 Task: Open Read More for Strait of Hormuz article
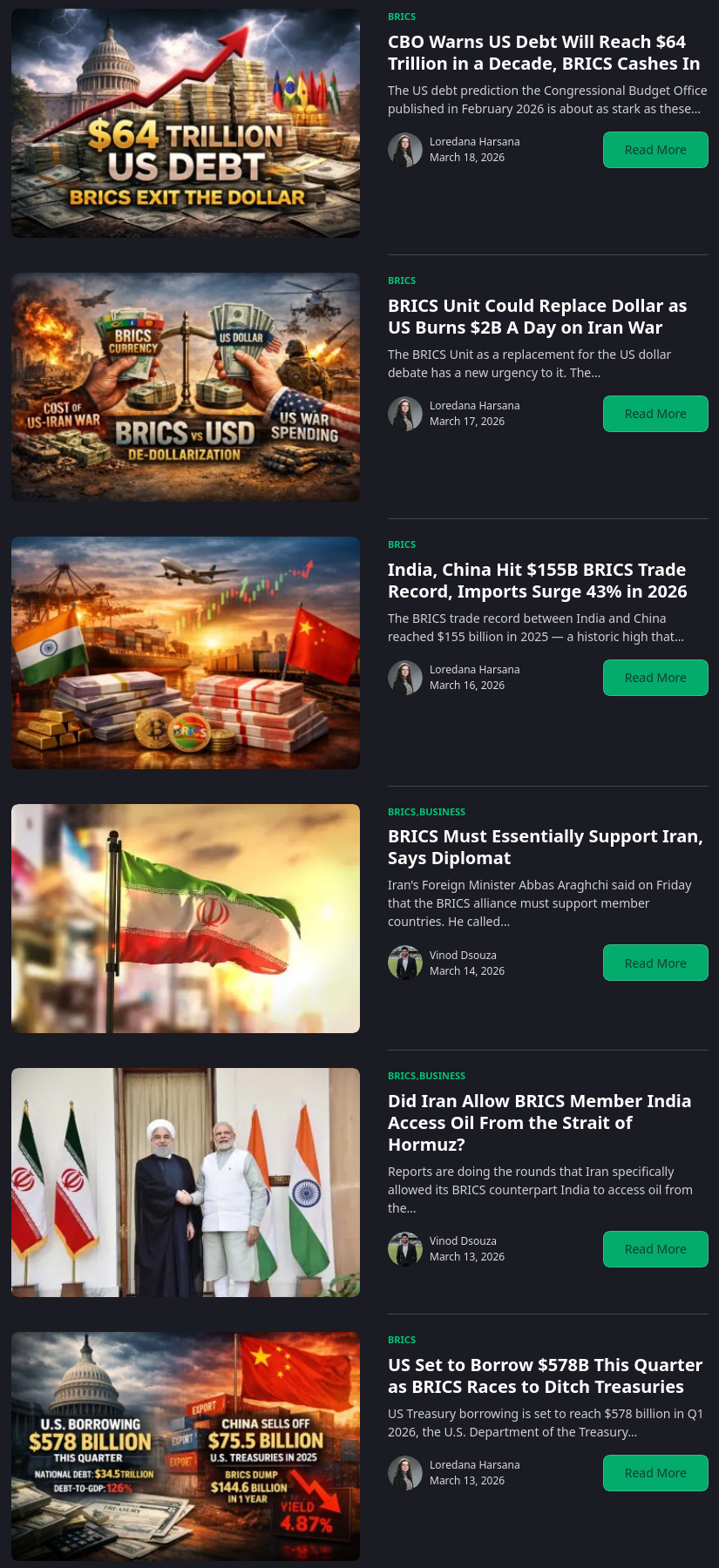tap(655, 1248)
